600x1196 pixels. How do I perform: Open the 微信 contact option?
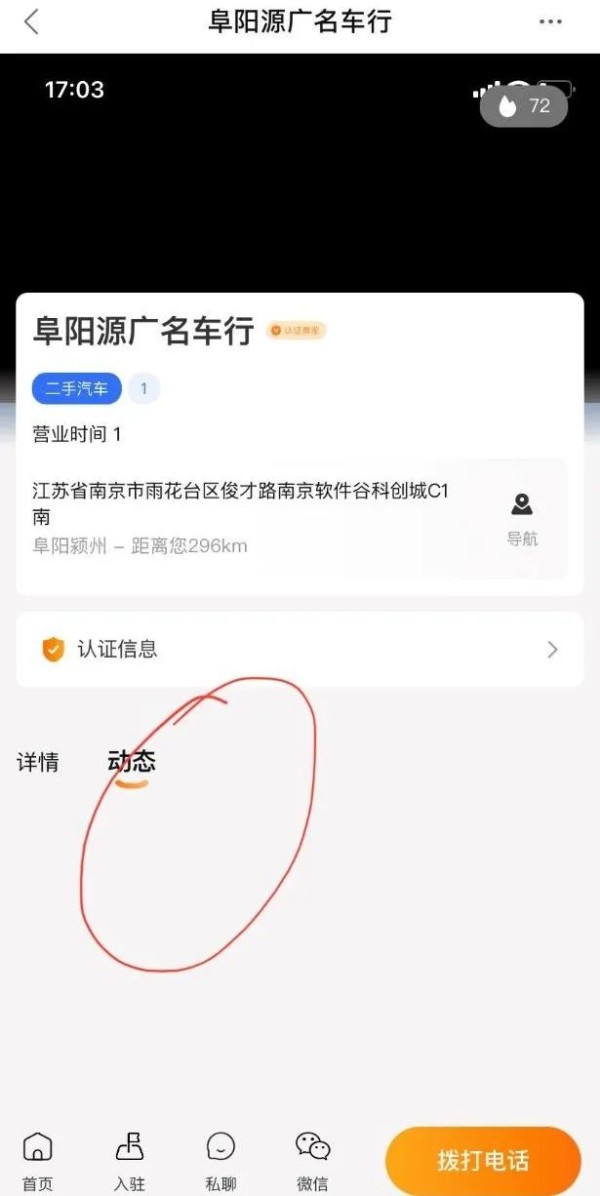tap(312, 1160)
